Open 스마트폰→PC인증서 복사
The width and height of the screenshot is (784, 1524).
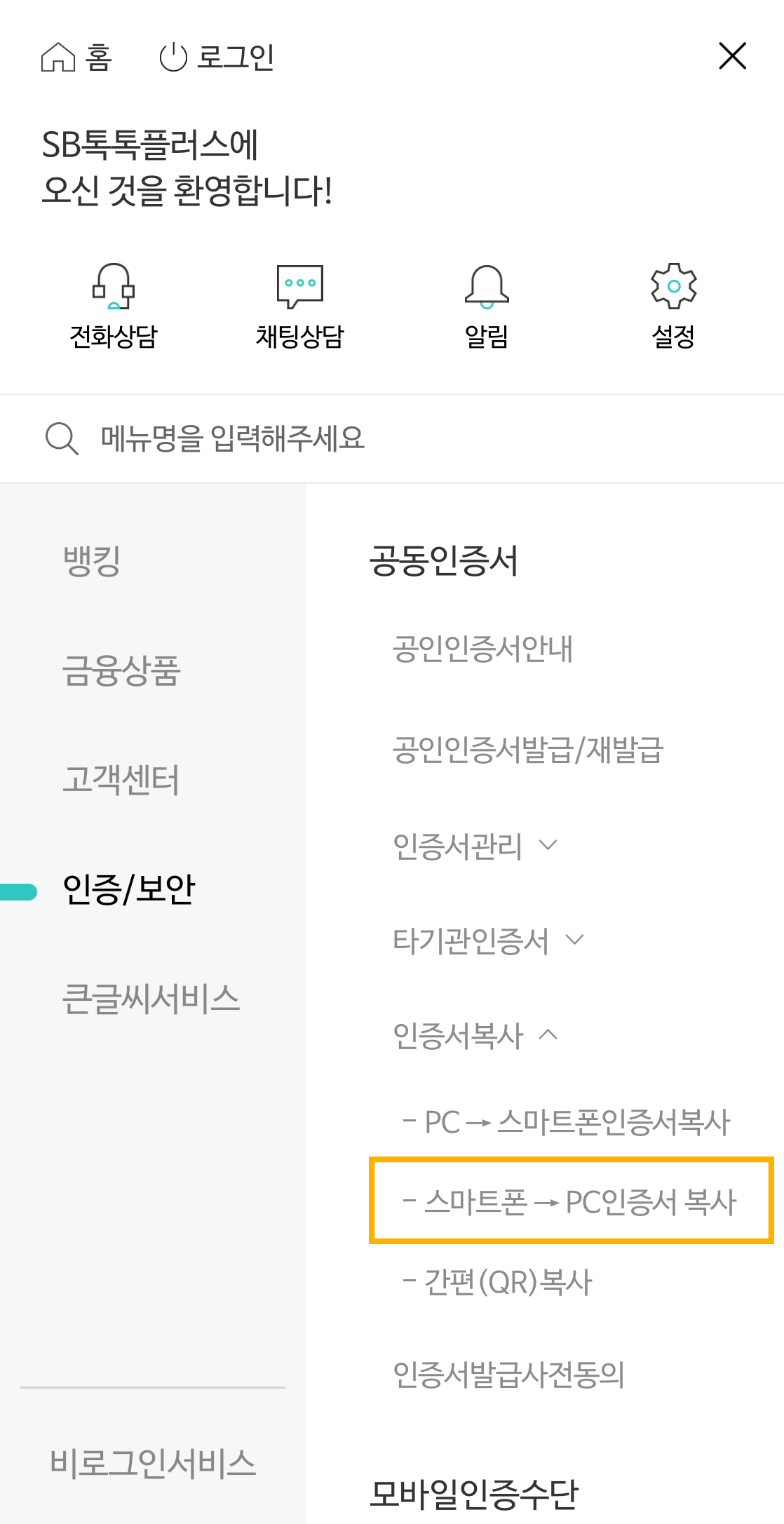(x=571, y=1201)
